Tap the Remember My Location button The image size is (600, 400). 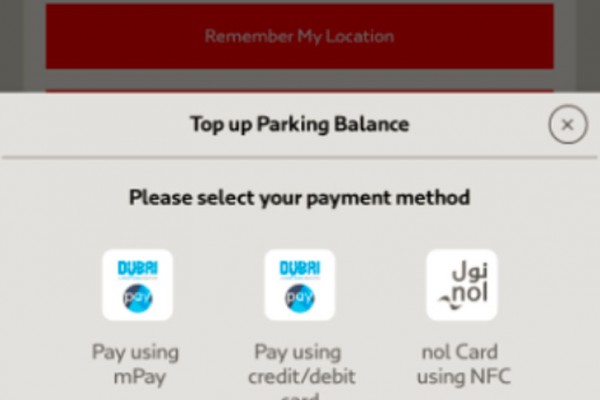[x=299, y=36]
